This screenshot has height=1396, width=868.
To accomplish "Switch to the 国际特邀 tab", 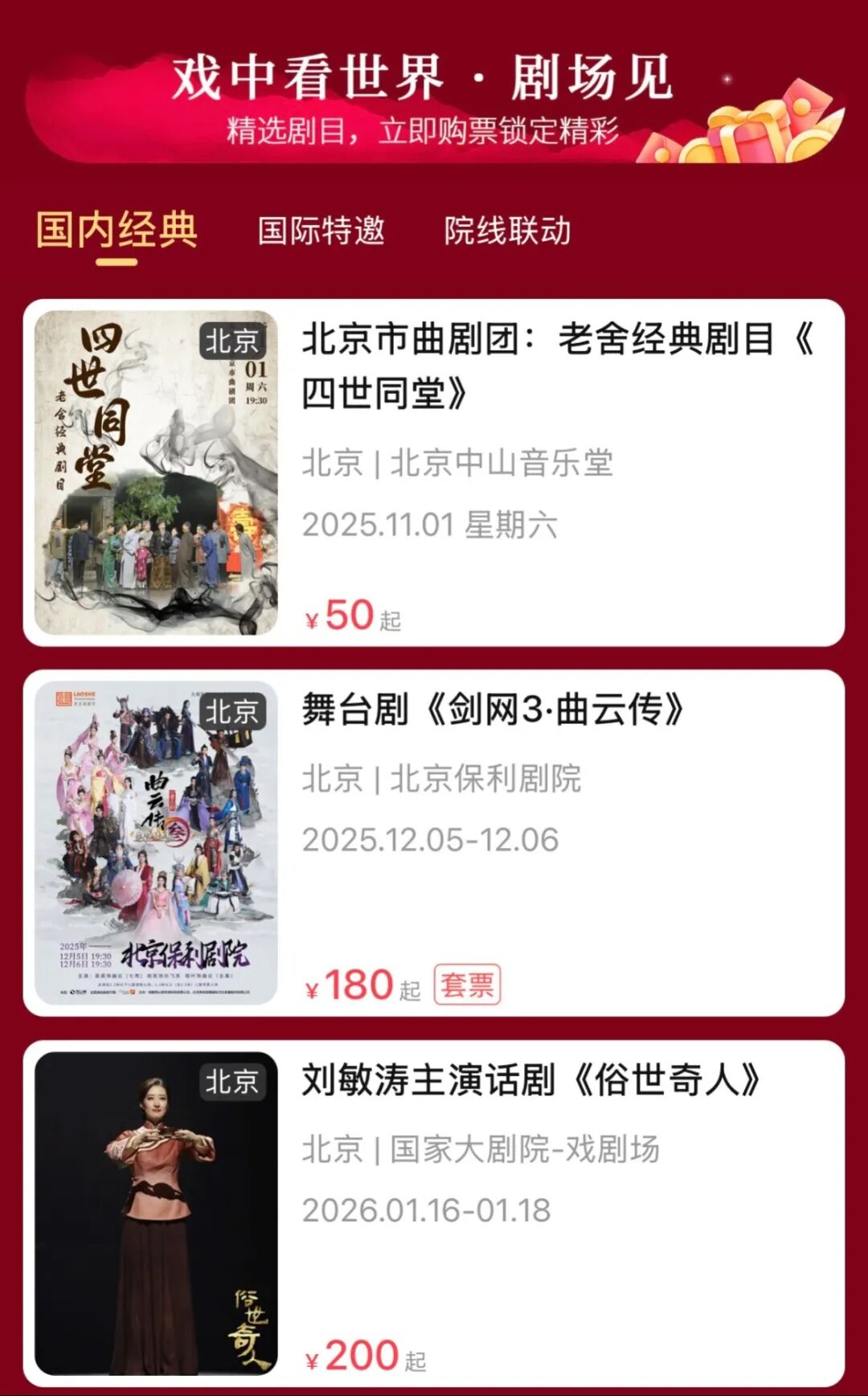I will pyautogui.click(x=321, y=231).
